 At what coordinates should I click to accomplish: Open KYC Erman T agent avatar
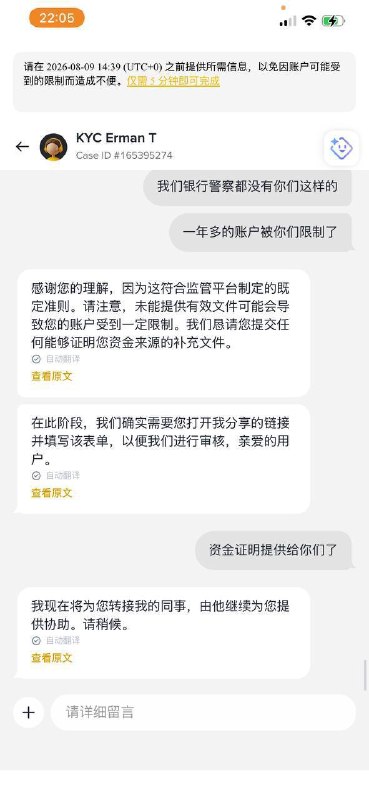(54, 147)
